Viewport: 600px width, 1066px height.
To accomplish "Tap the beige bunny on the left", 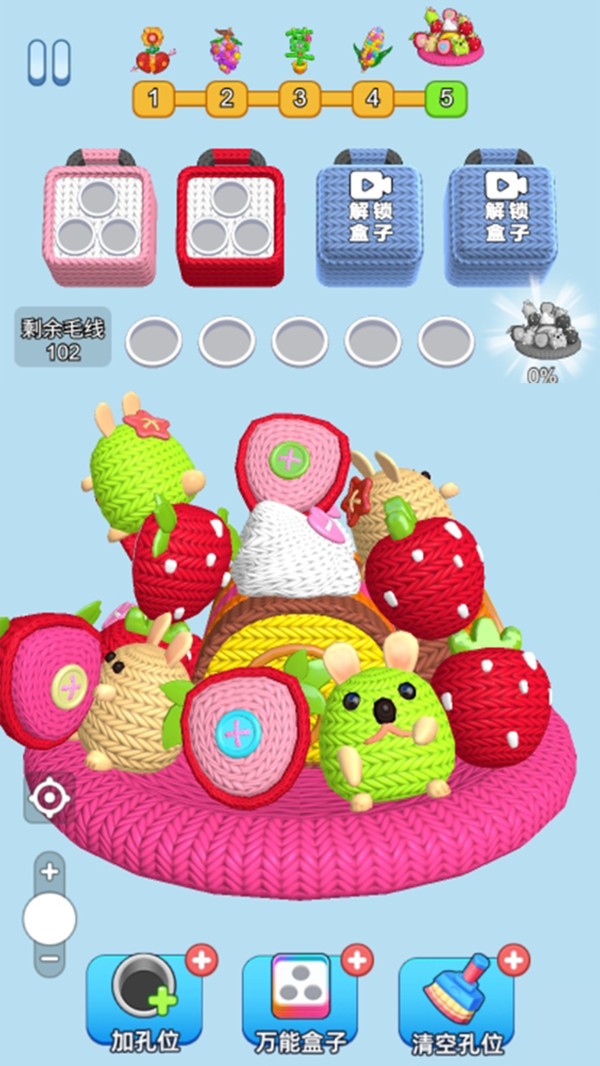I will 130,700.
